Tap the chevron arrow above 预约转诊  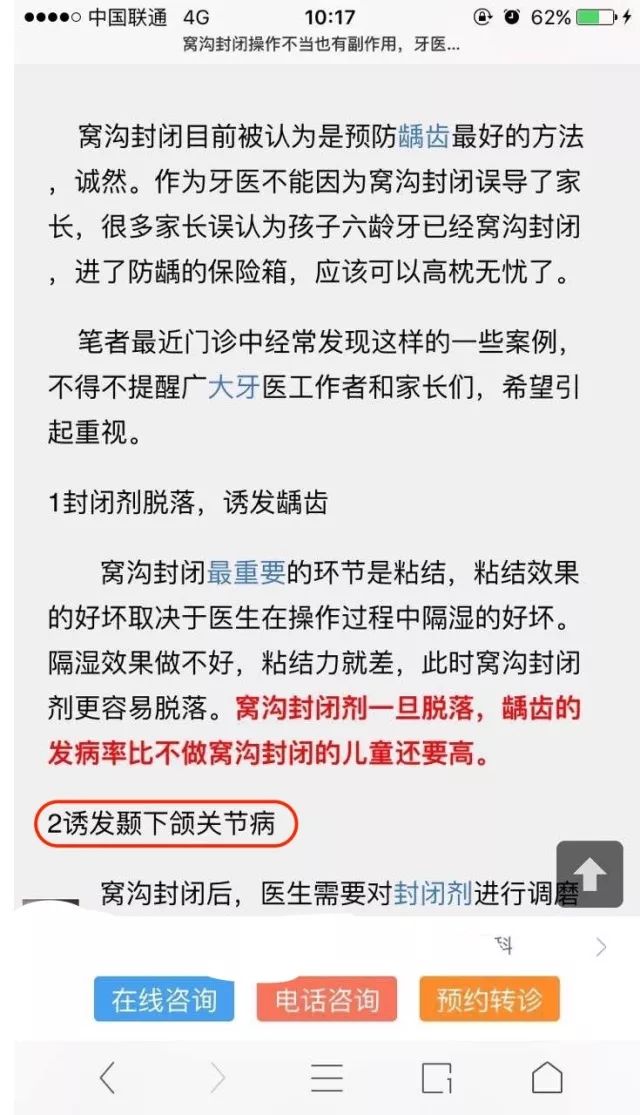pyautogui.click(x=601, y=947)
